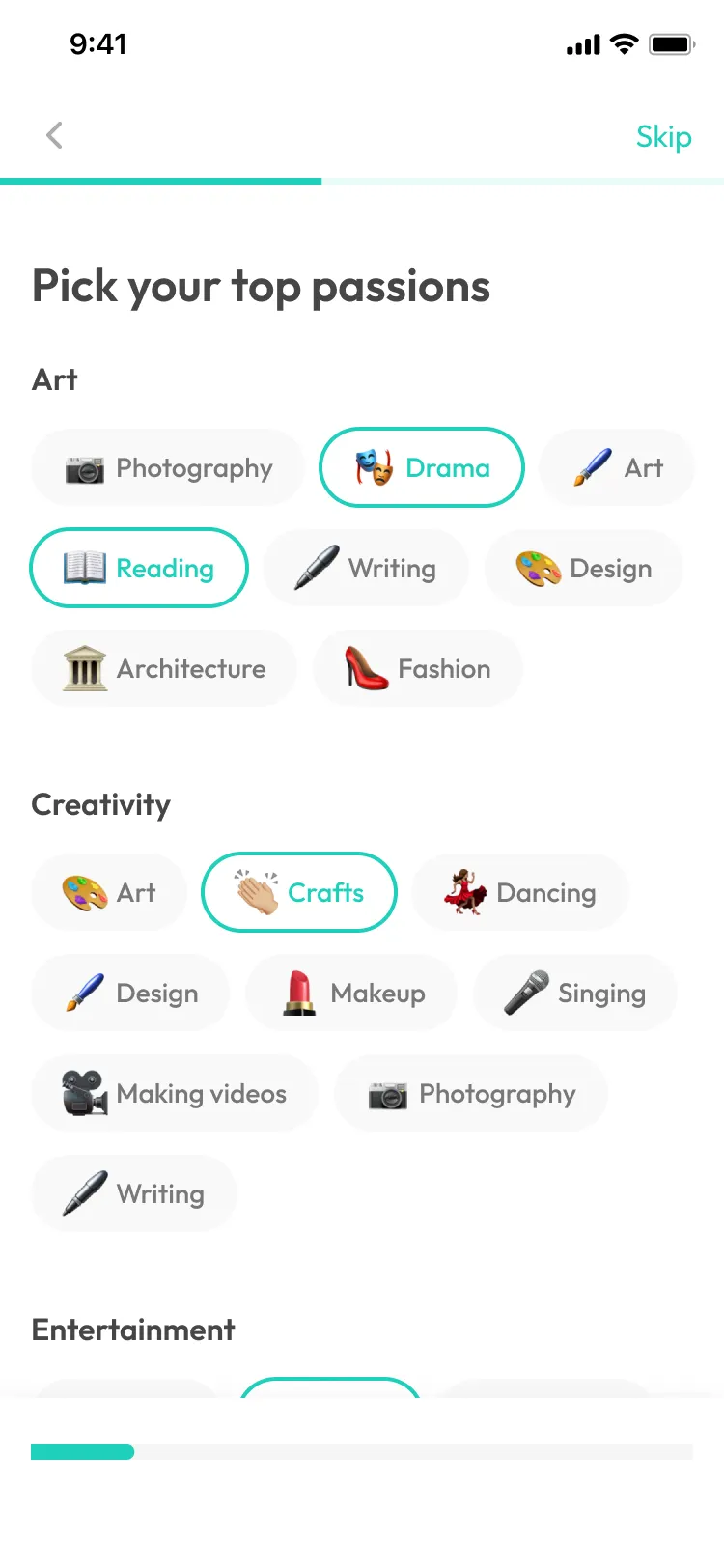Select the Design chip with paintbrush under Creativity
The height and width of the screenshot is (1568, 724).
coord(130,993)
